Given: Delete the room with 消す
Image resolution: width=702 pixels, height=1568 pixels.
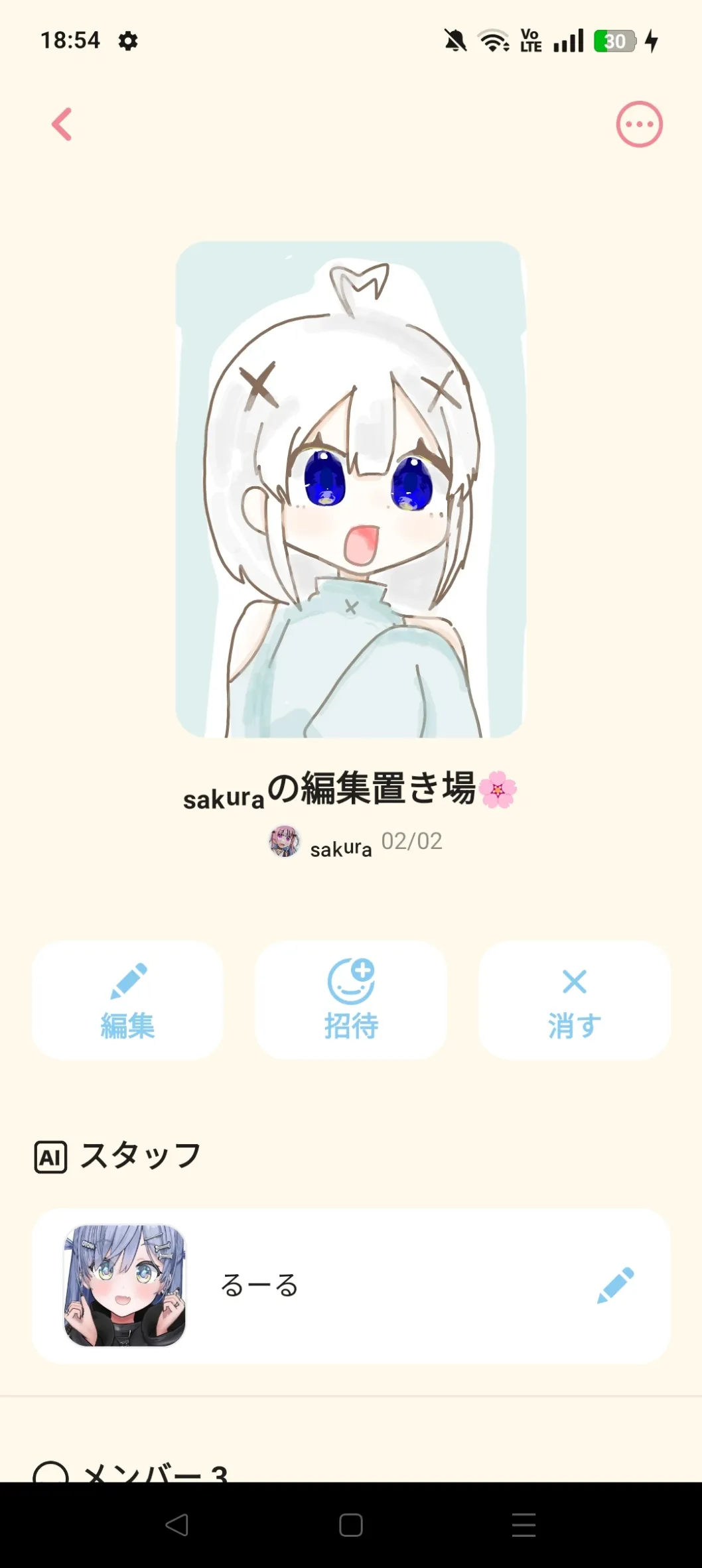Looking at the screenshot, I should point(574,999).
